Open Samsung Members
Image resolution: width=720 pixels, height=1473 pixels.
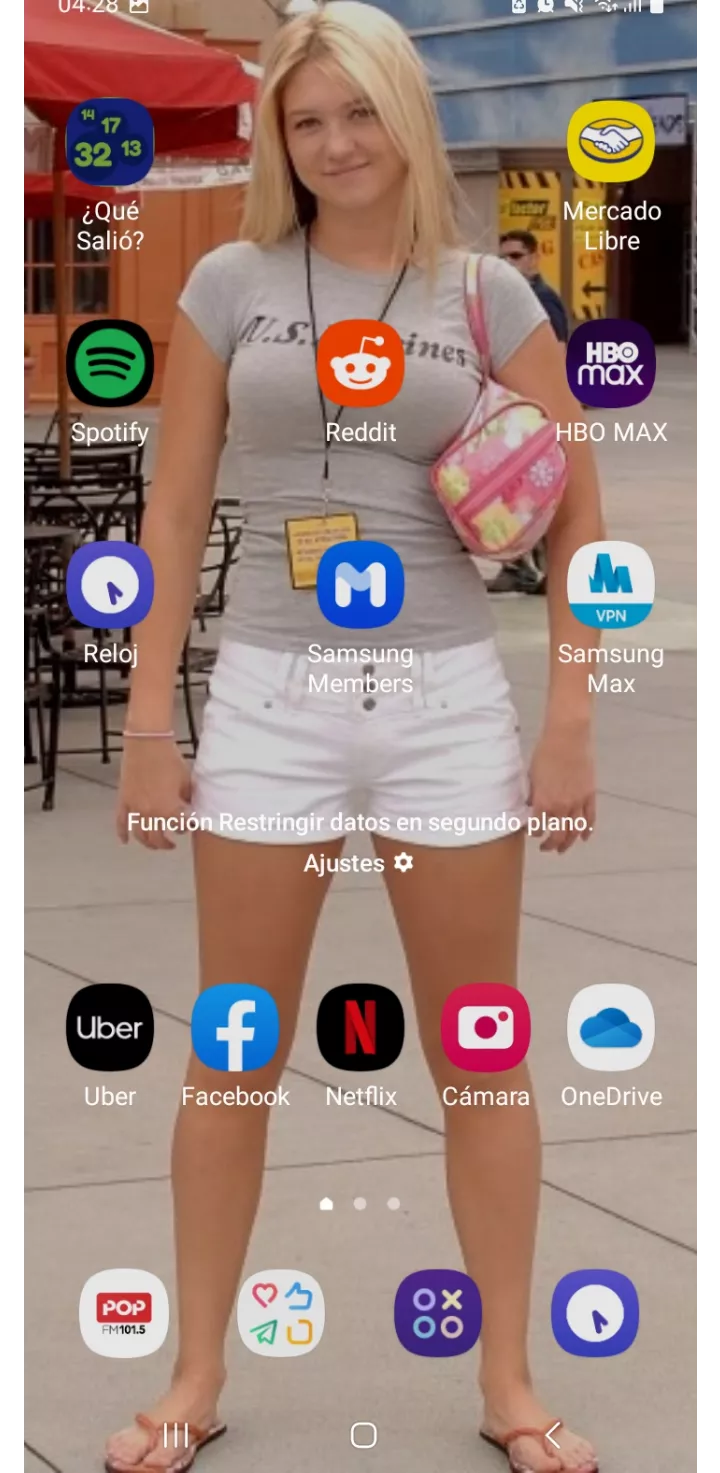point(360,585)
